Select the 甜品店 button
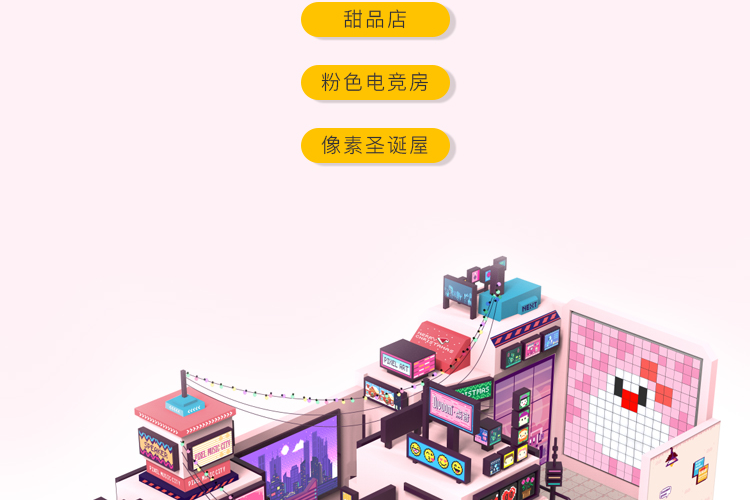The image size is (750, 500). tap(375, 20)
